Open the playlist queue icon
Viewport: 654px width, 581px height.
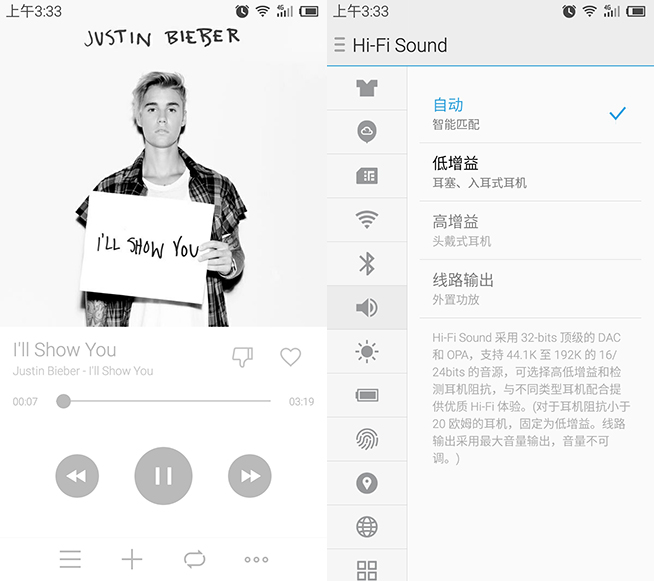point(70,559)
